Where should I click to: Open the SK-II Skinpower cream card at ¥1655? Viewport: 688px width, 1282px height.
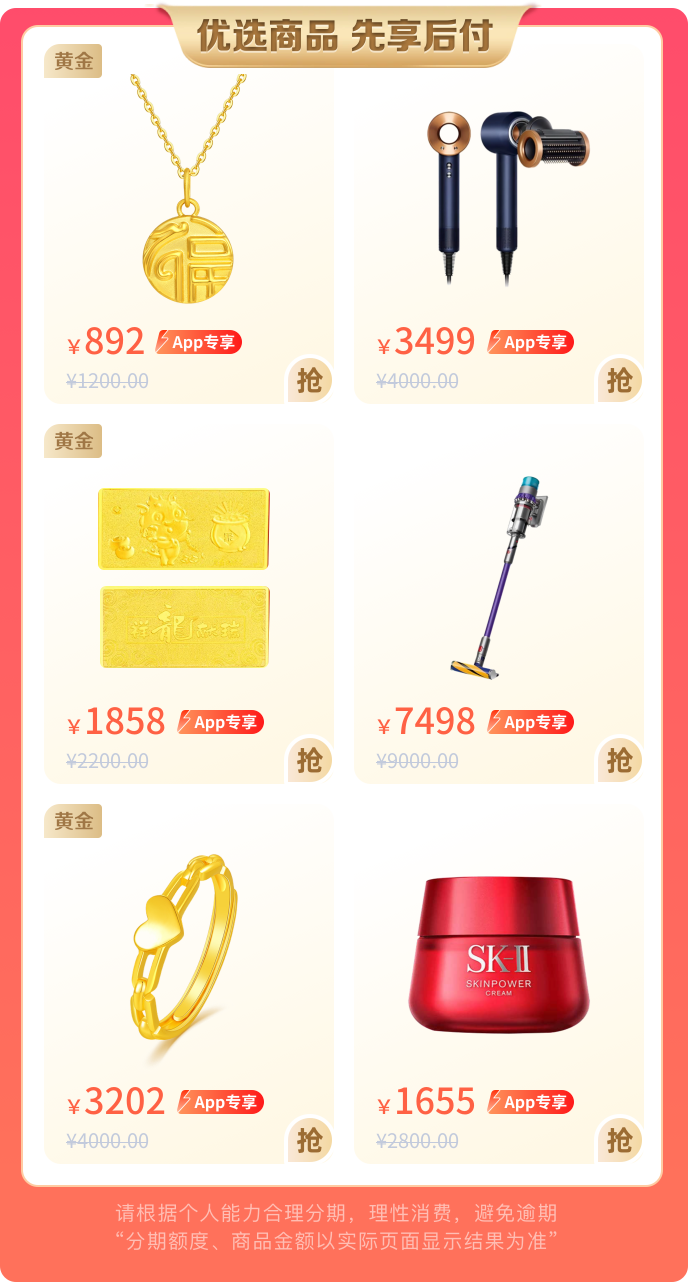click(498, 960)
